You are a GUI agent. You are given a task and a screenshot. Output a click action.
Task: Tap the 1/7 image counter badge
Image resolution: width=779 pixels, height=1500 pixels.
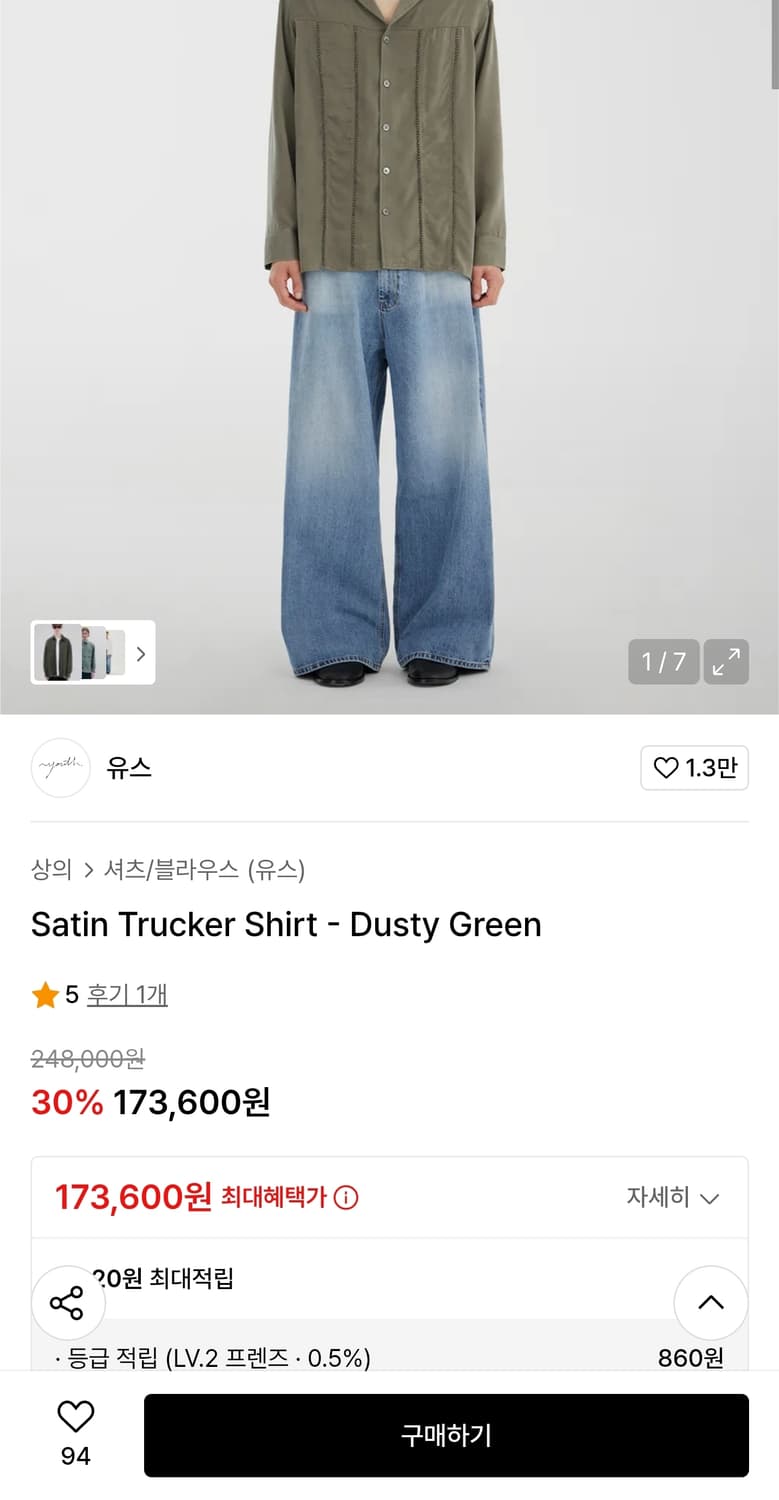coord(662,661)
